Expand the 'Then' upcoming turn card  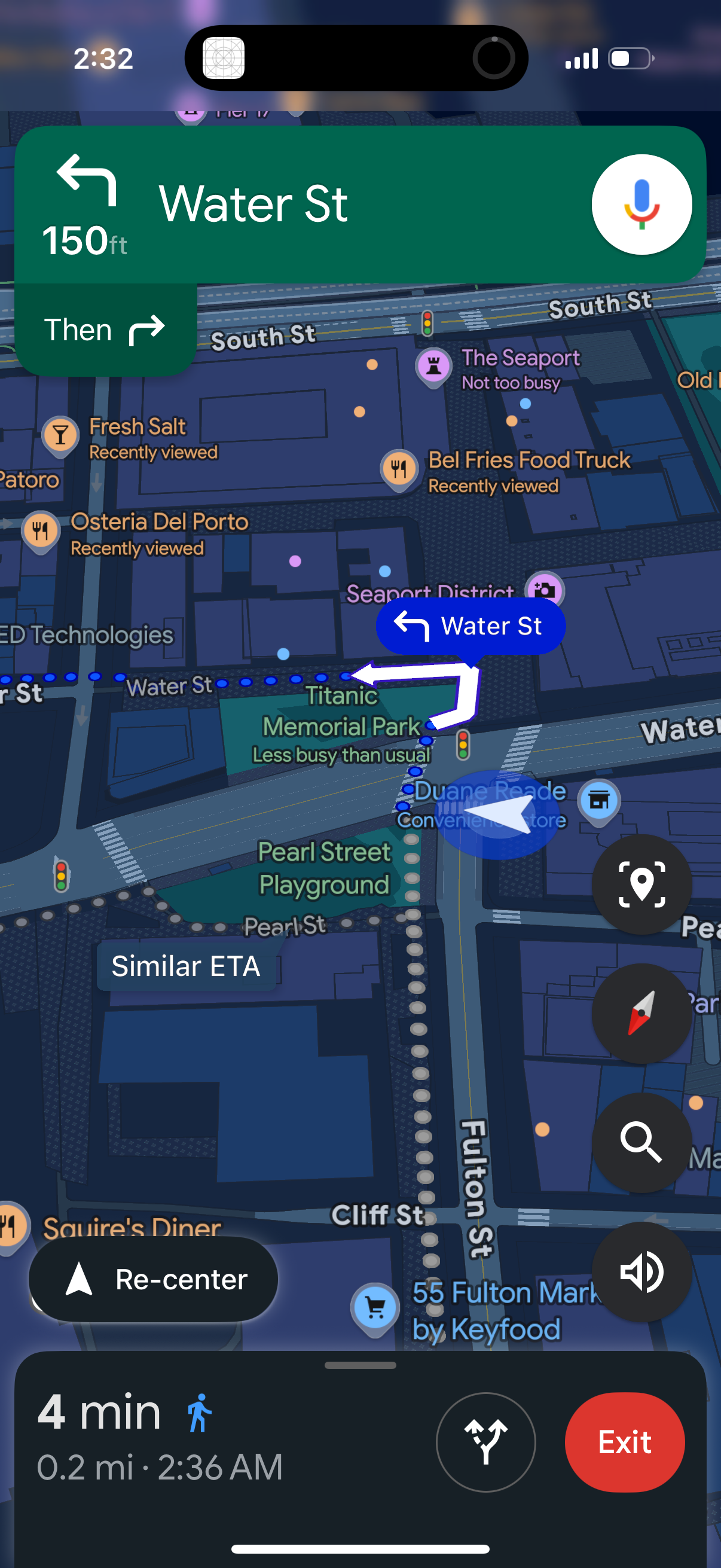click(x=106, y=330)
